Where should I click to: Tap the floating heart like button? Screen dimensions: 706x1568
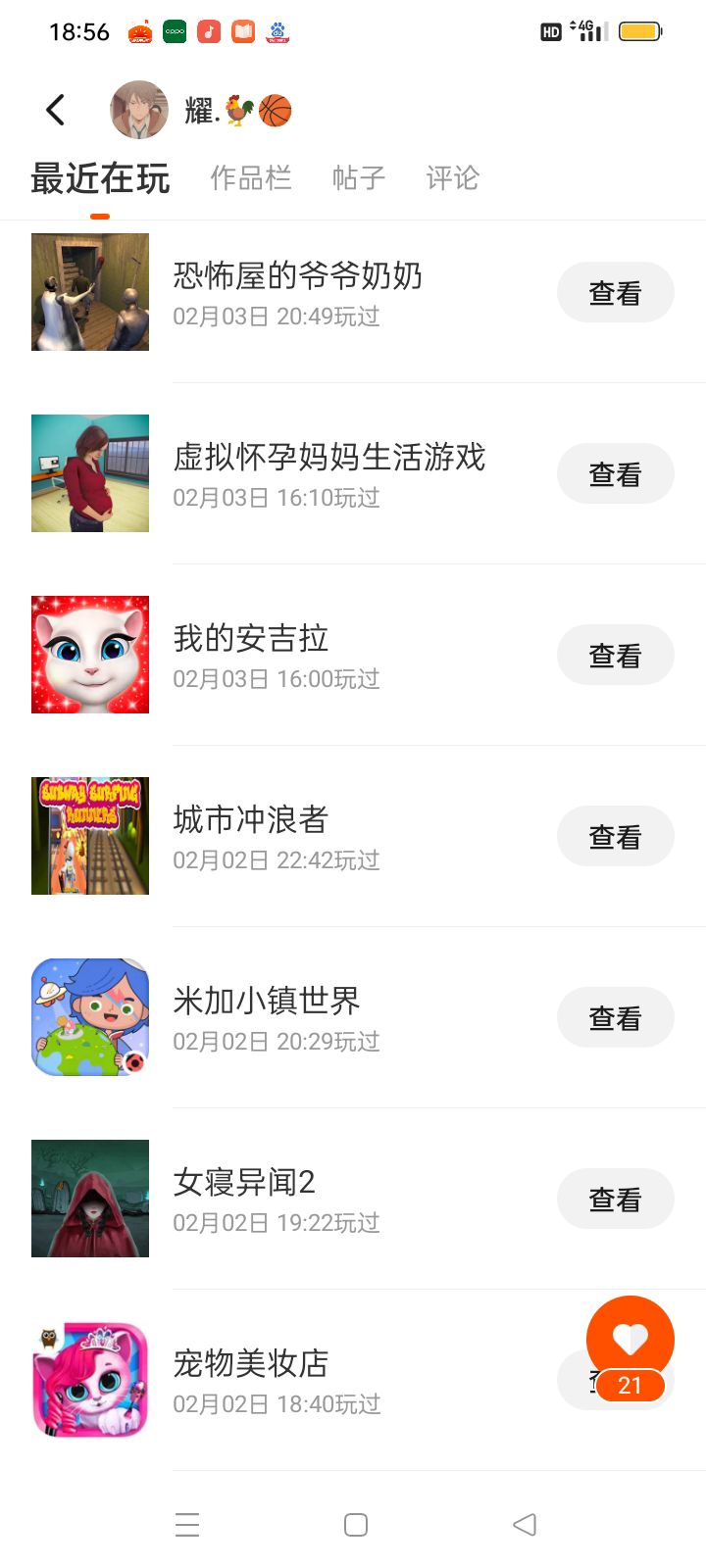pyautogui.click(x=630, y=1339)
